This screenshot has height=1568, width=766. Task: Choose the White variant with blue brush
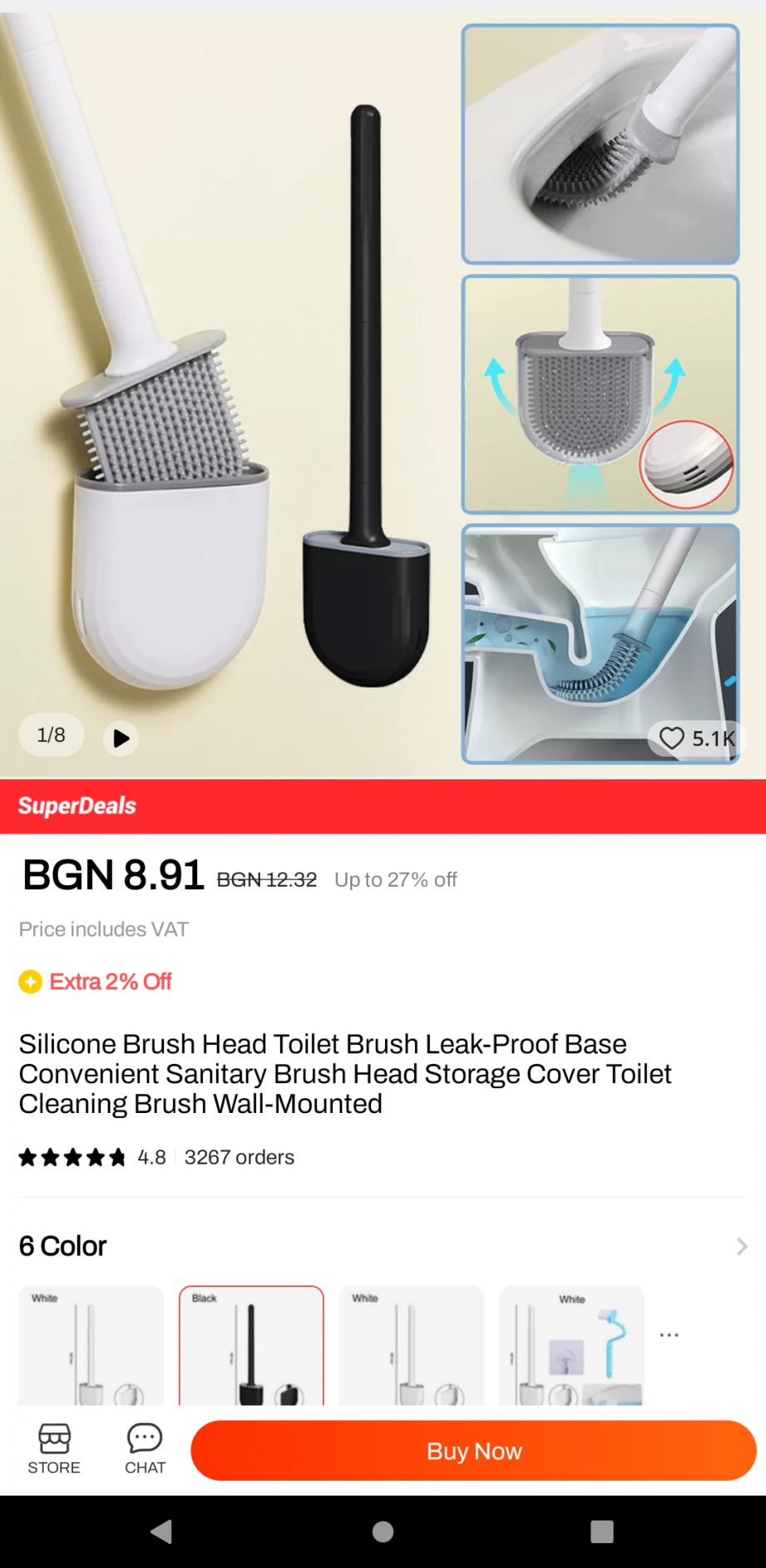coord(571,1346)
